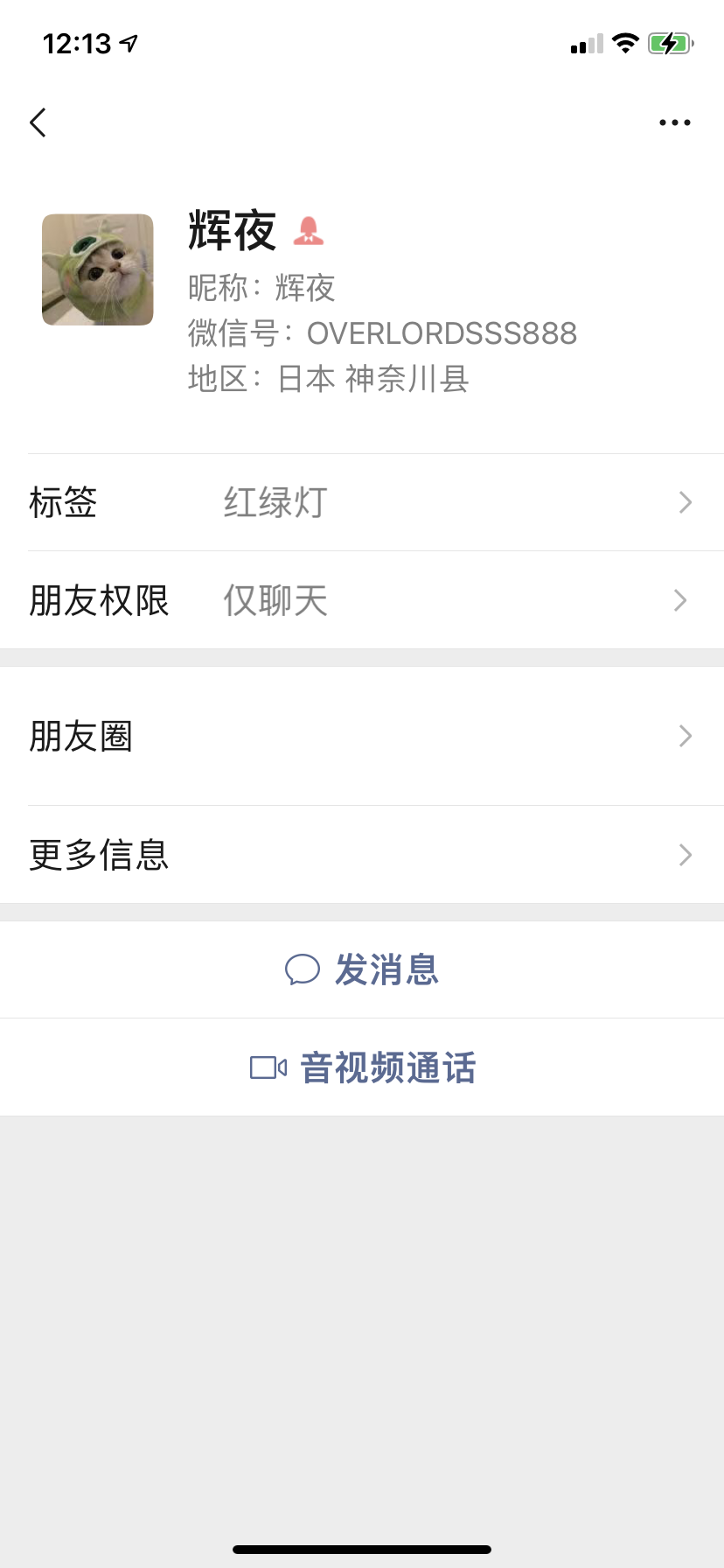724x1568 pixels.
Task: Tap 发消息 to start a chat
Action: pyautogui.click(x=386, y=969)
